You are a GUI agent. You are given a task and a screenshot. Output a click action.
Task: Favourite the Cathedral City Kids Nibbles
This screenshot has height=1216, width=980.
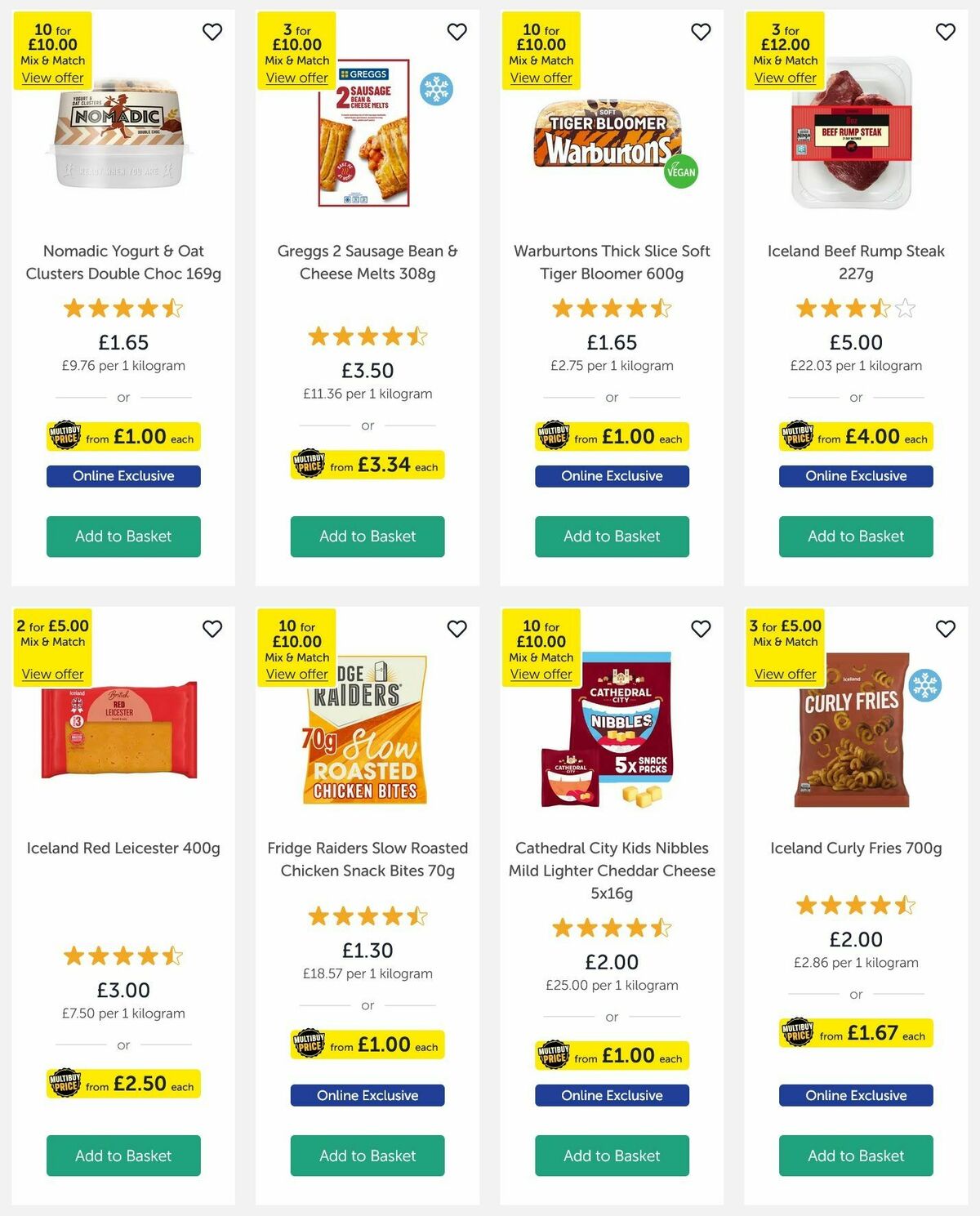[x=701, y=629]
